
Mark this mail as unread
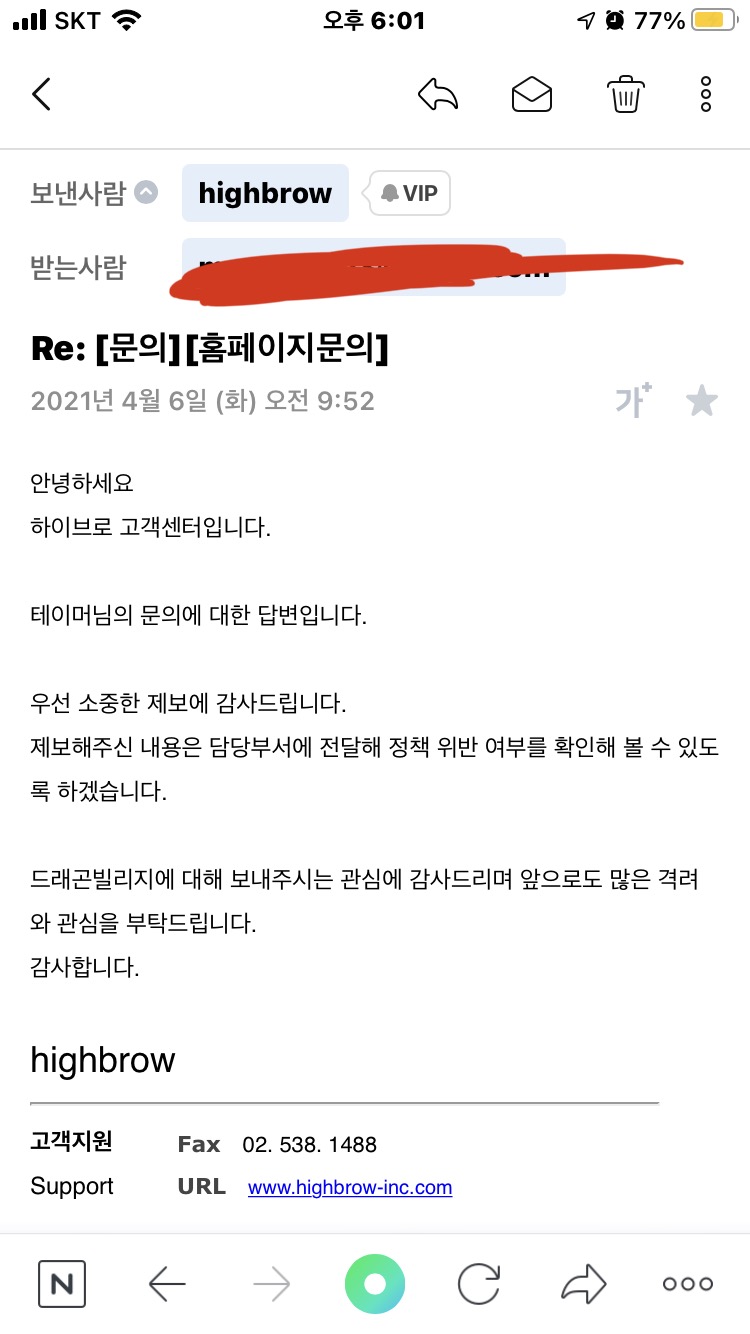tap(532, 94)
